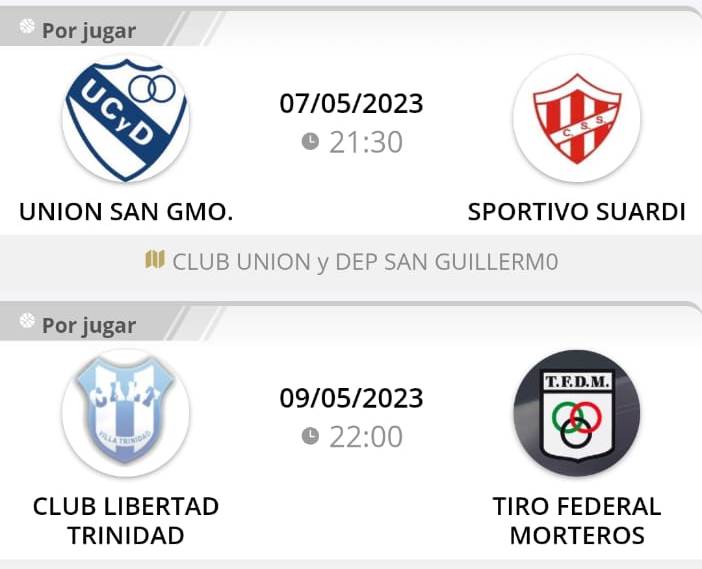Open the Union San Gmo. vs Sportivo Suardi match
The width and height of the screenshot is (702, 569).
click(x=351, y=123)
